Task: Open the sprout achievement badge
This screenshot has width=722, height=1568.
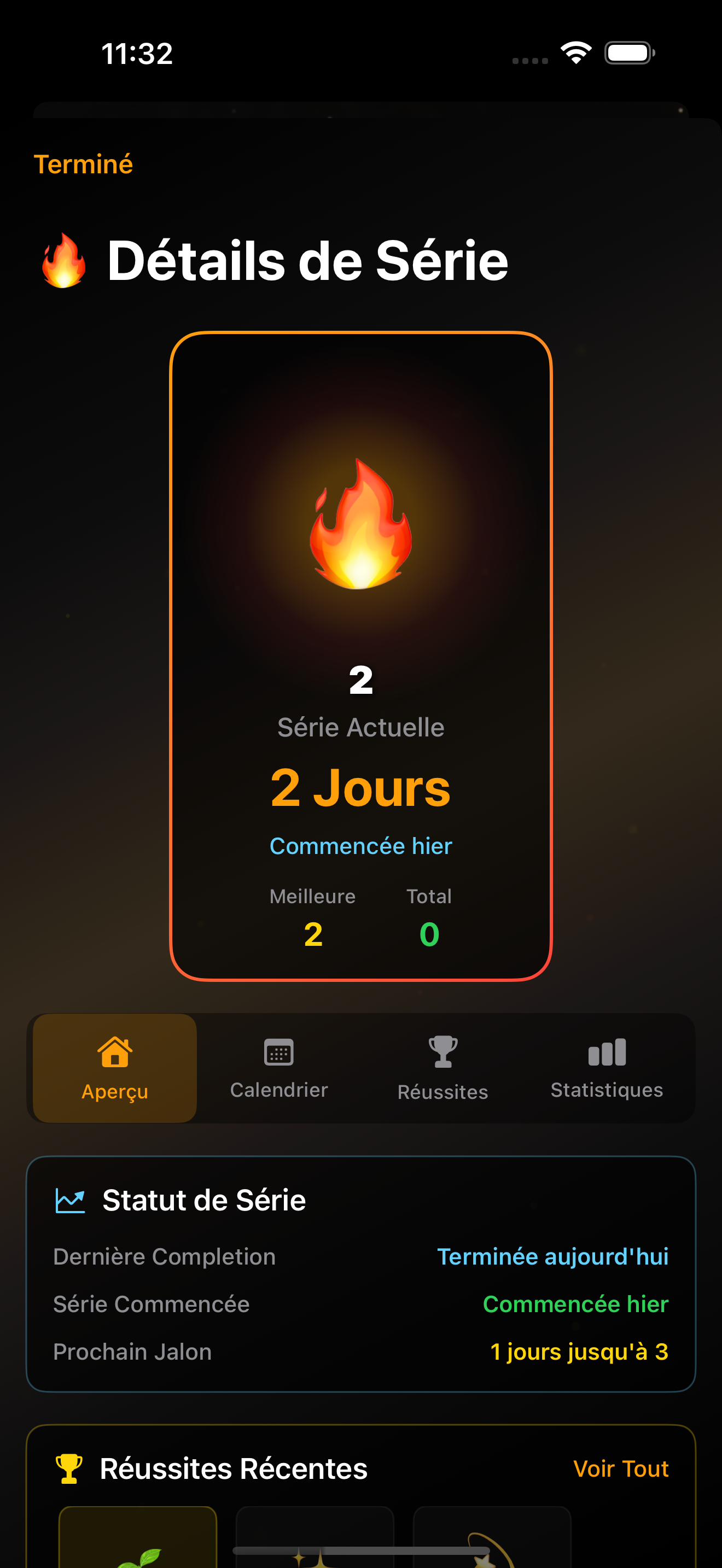Action: [138, 1539]
